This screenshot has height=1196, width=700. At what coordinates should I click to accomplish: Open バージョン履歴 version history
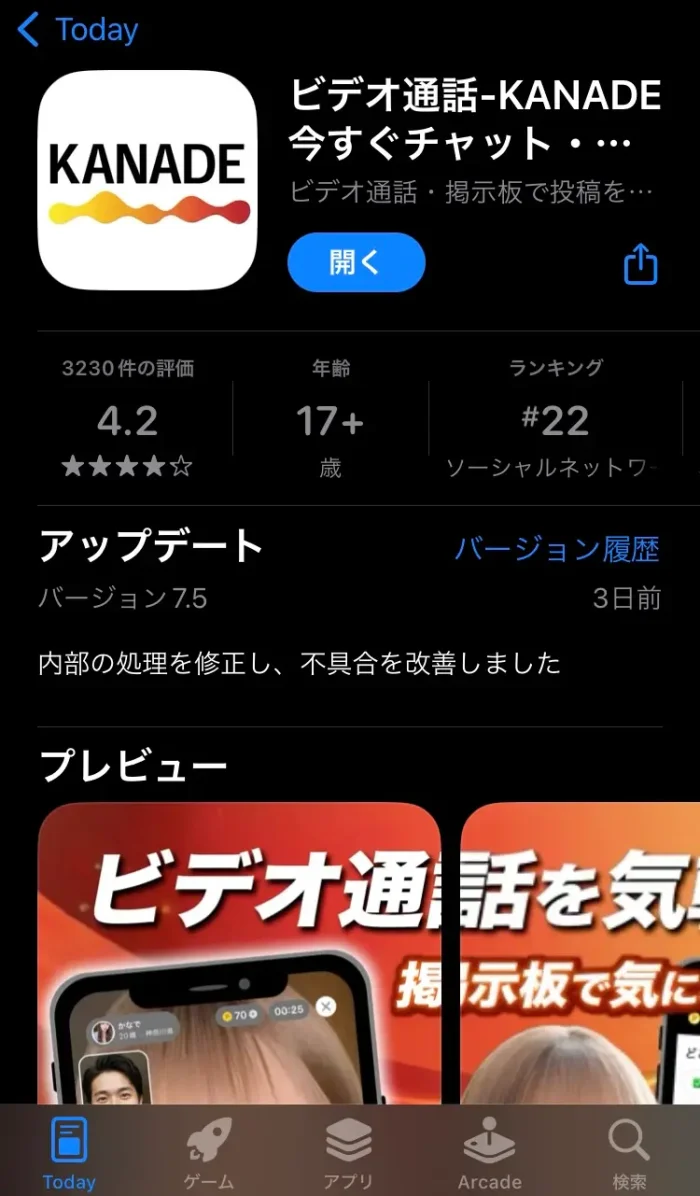coord(557,549)
